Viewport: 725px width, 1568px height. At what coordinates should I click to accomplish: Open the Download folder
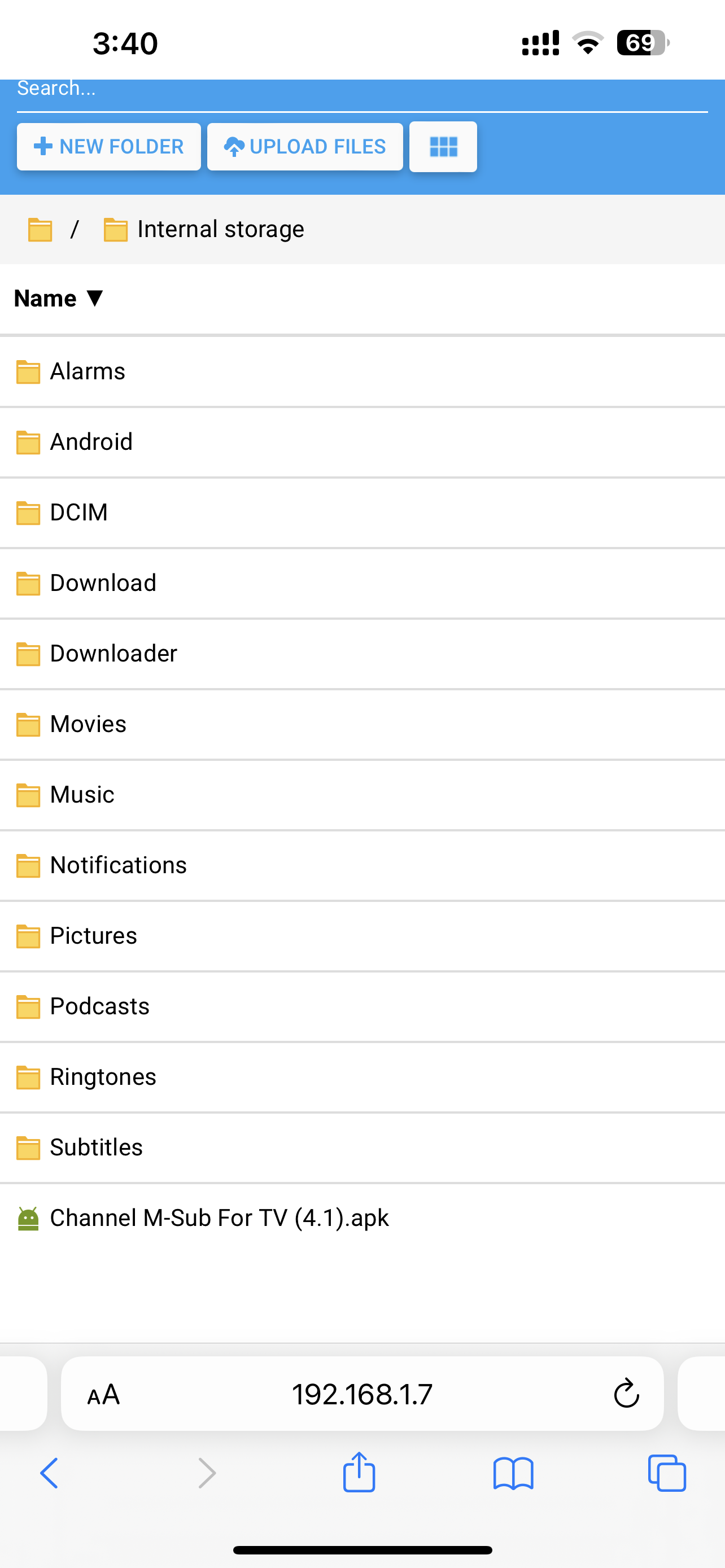[x=103, y=583]
